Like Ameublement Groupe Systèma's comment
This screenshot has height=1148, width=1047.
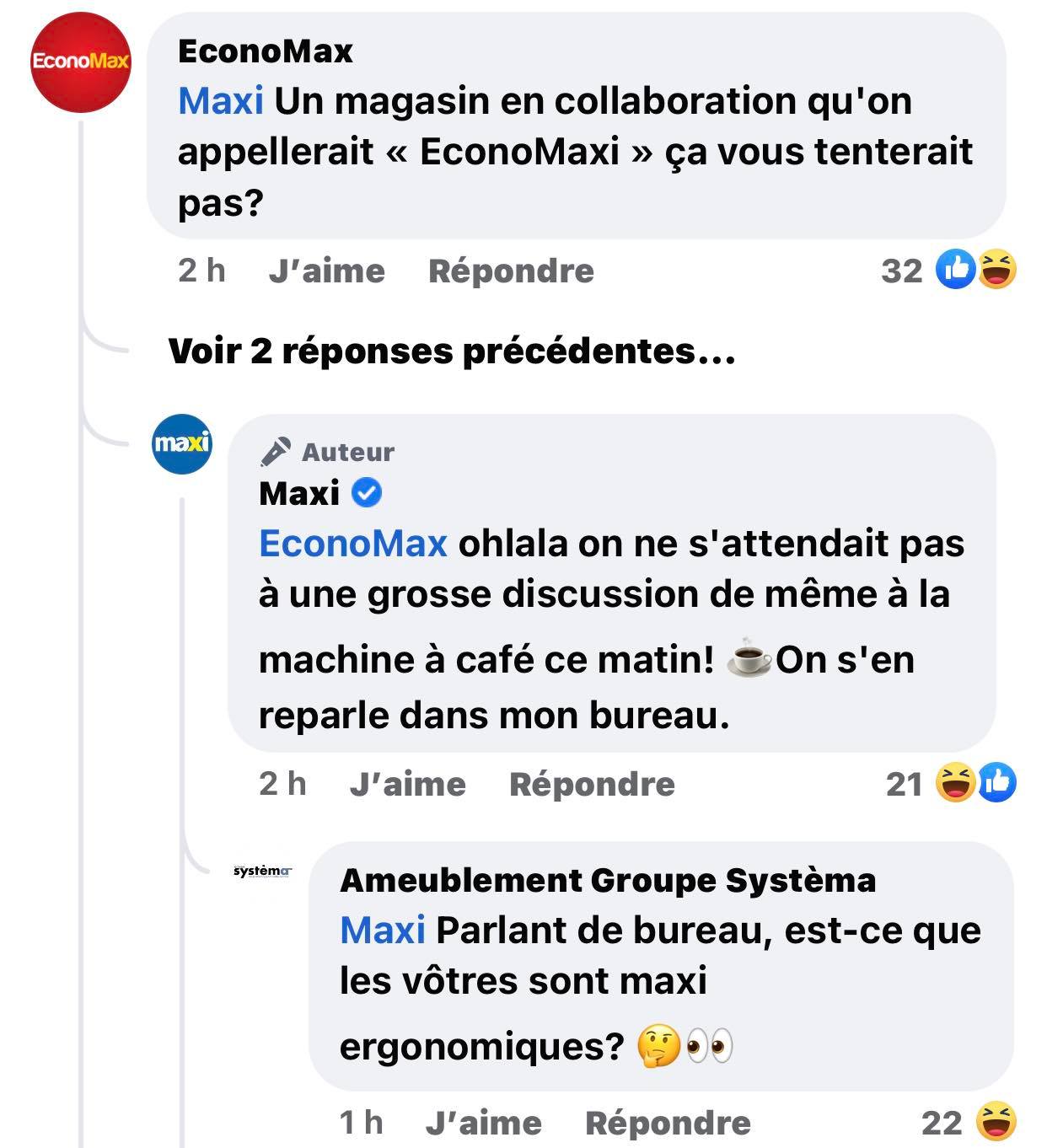click(483, 1123)
